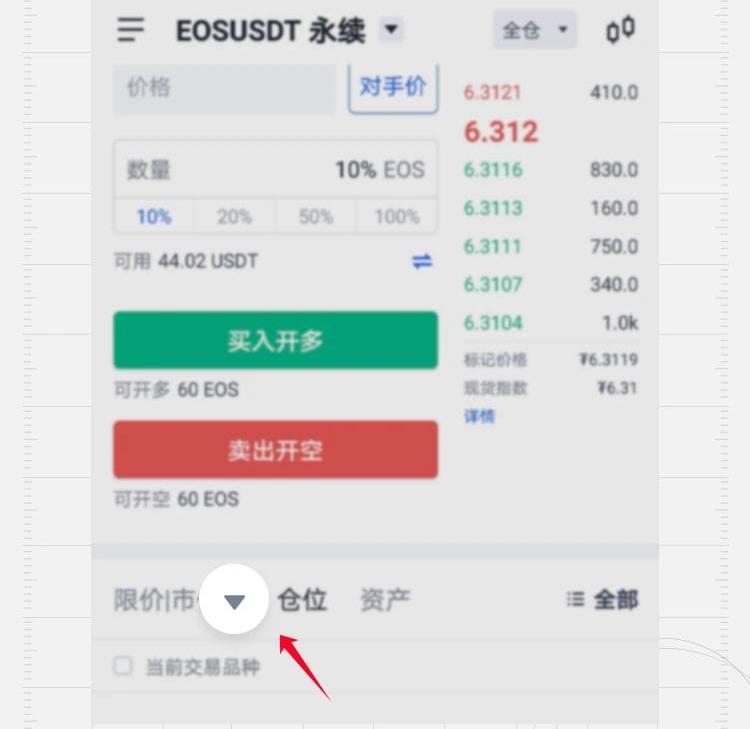Viewport: 750px width, 729px height.
Task: Select the 对手价 button
Action: click(393, 87)
